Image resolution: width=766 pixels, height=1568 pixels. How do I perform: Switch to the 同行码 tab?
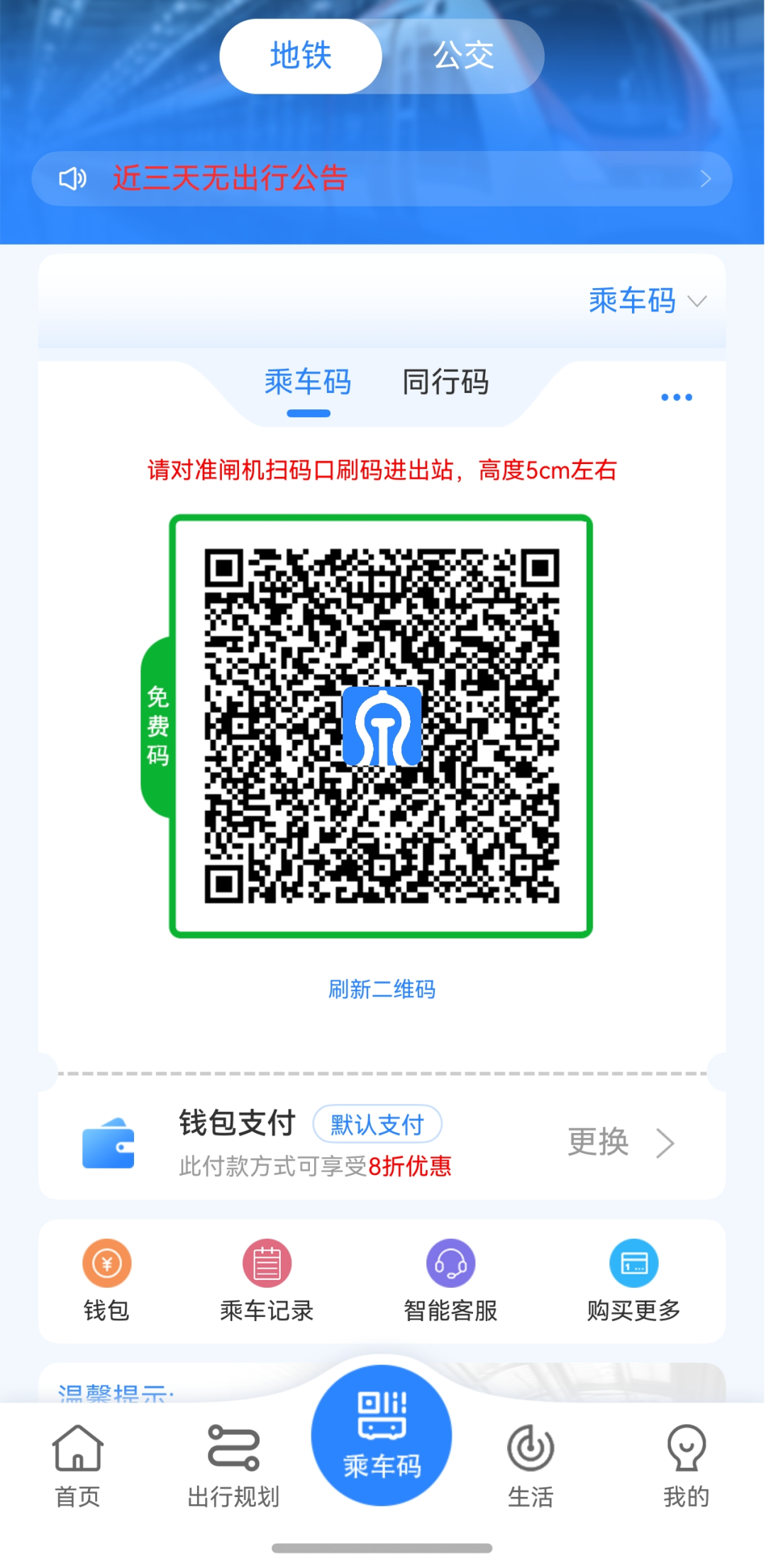coord(445,382)
